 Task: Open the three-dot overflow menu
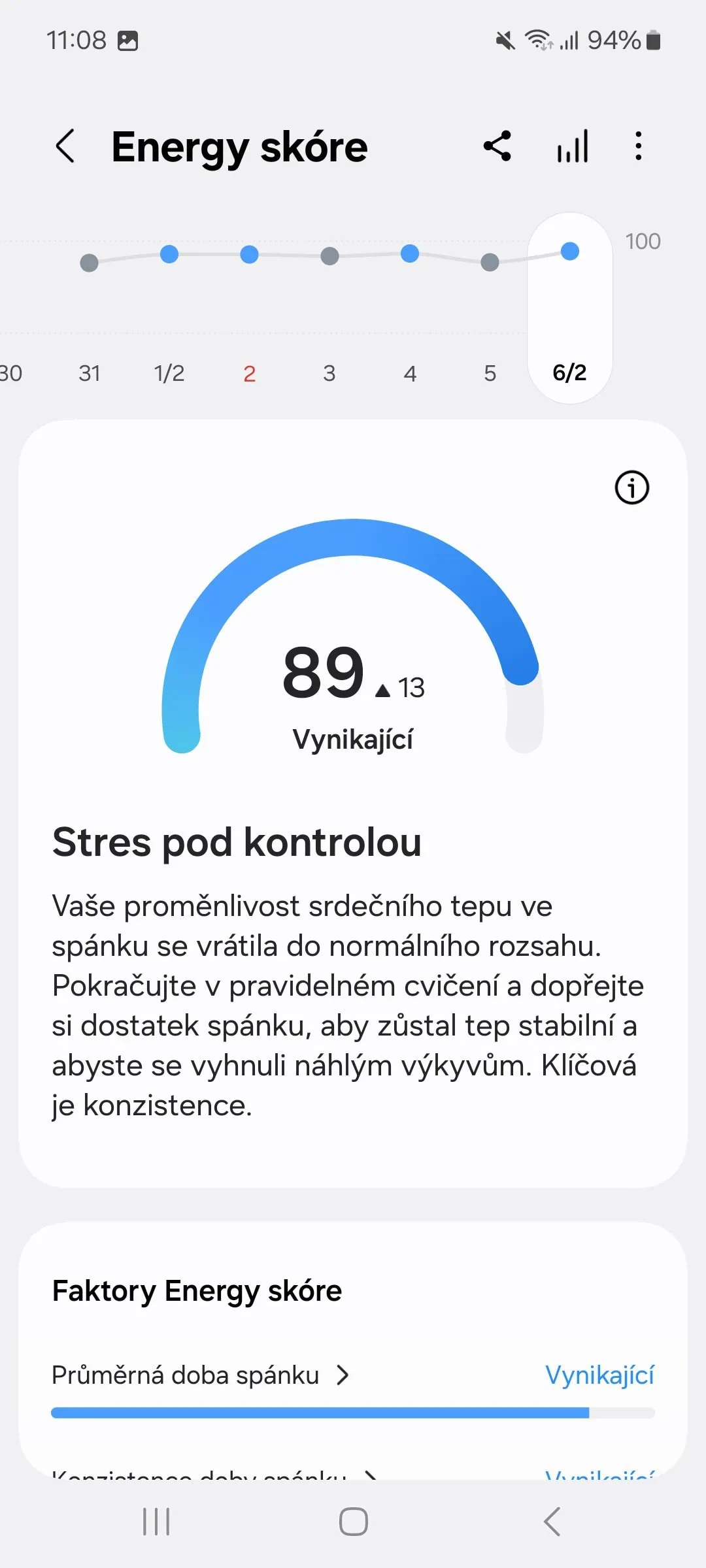click(639, 146)
